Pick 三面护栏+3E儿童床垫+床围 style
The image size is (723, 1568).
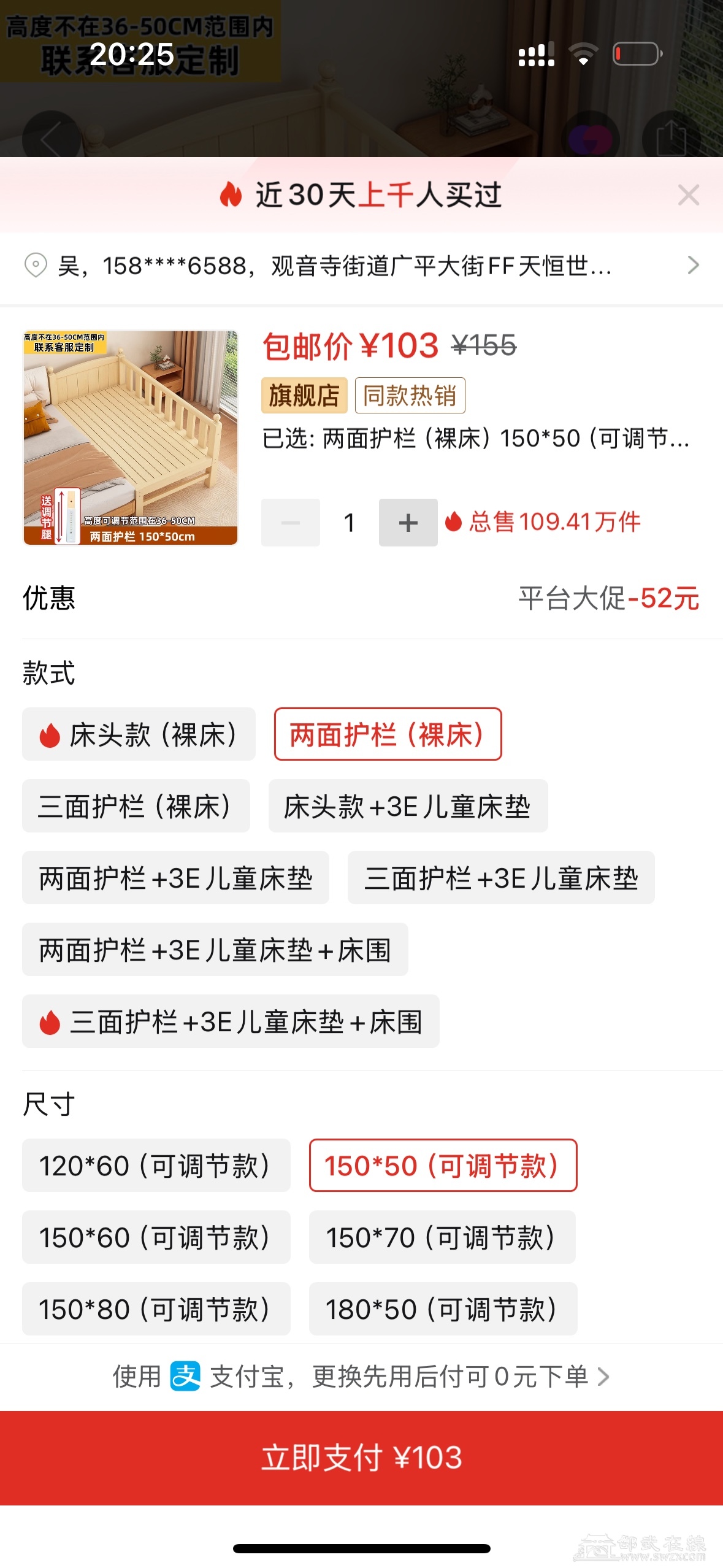[231, 1021]
